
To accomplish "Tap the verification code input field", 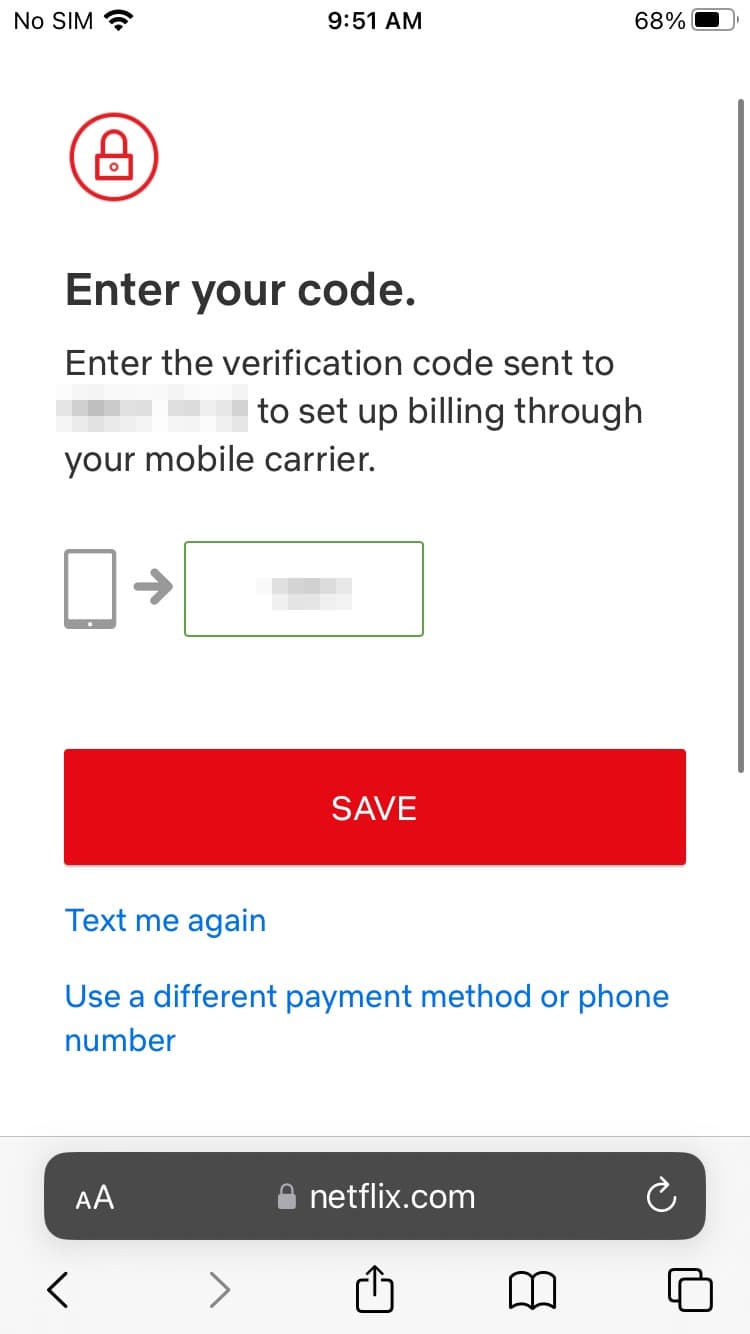I will coord(304,589).
